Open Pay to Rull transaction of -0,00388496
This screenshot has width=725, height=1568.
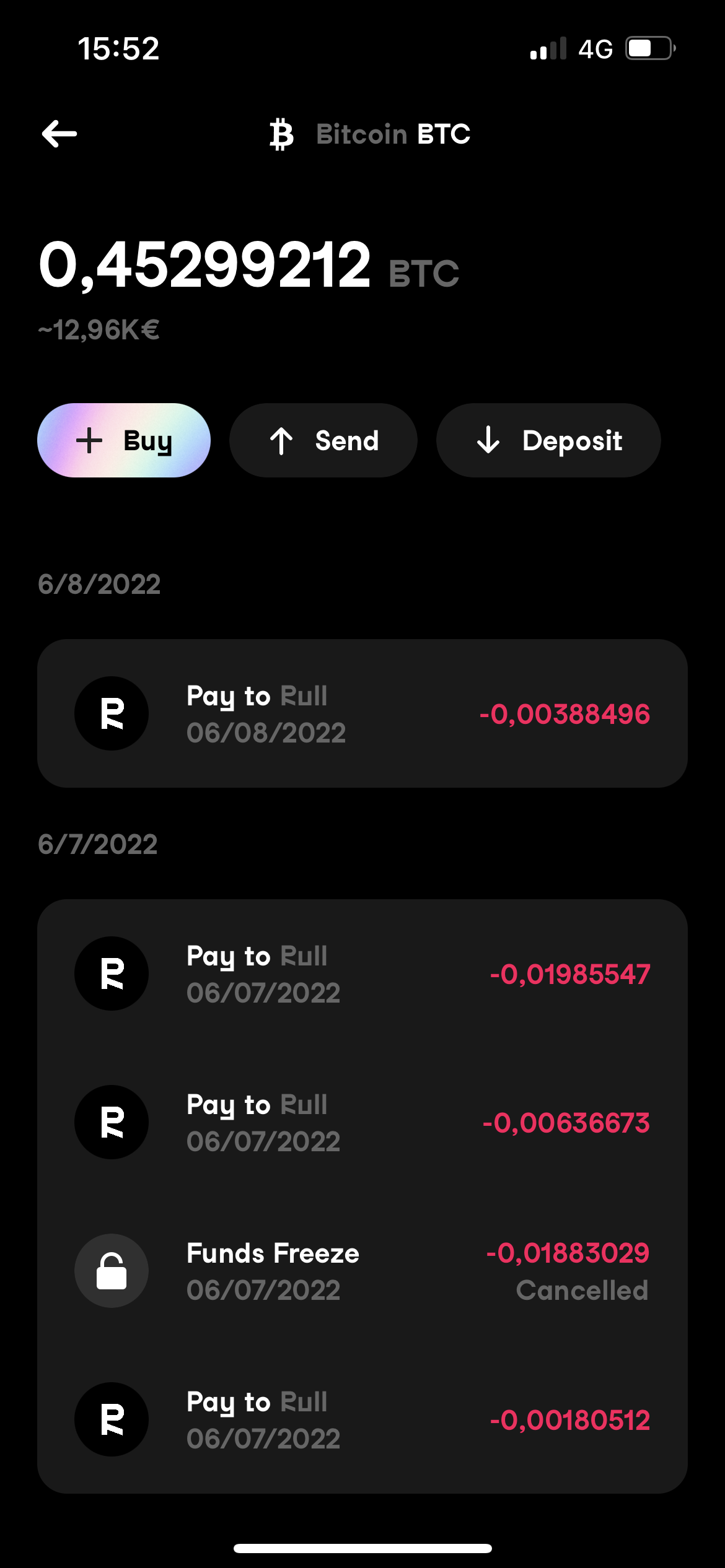pyautogui.click(x=362, y=713)
